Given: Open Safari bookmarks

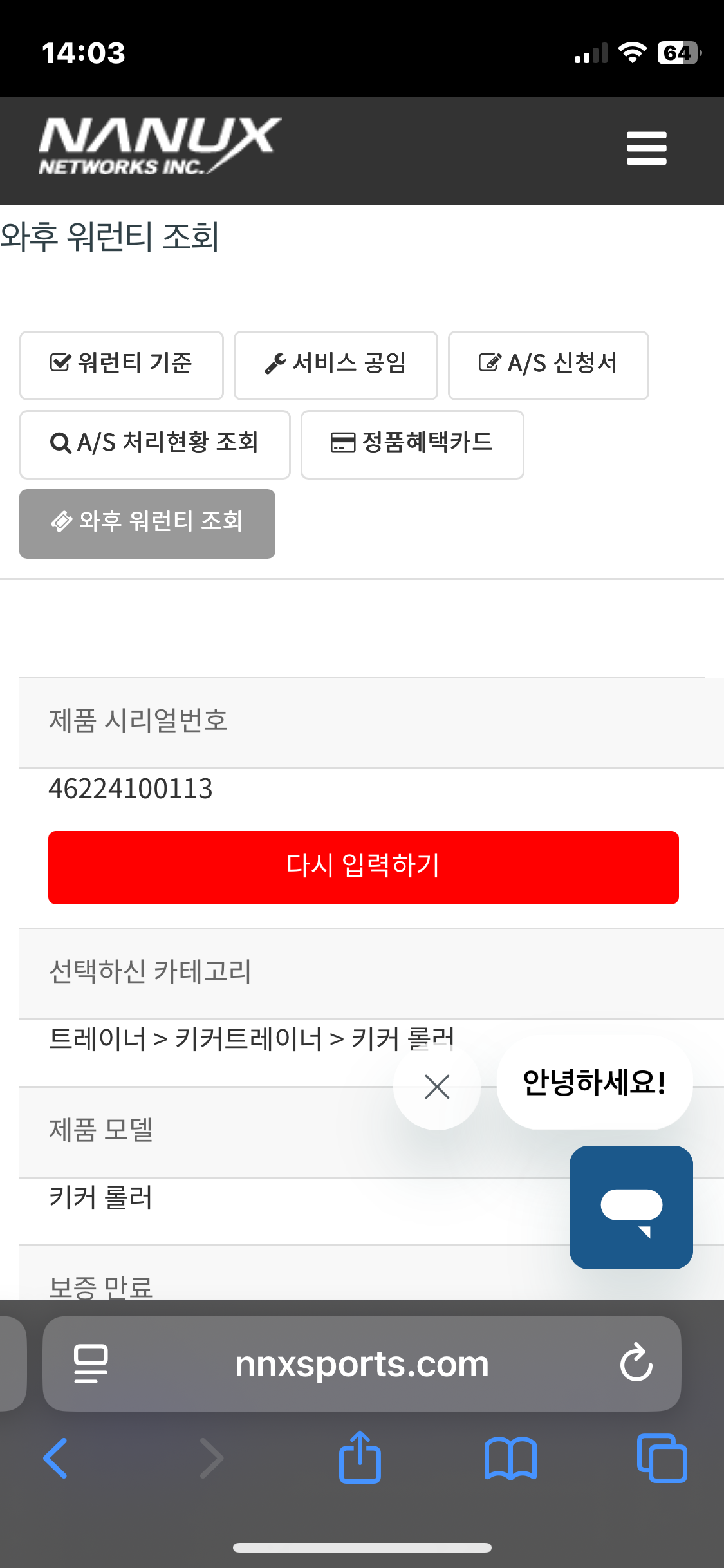Looking at the screenshot, I should pos(510,1458).
